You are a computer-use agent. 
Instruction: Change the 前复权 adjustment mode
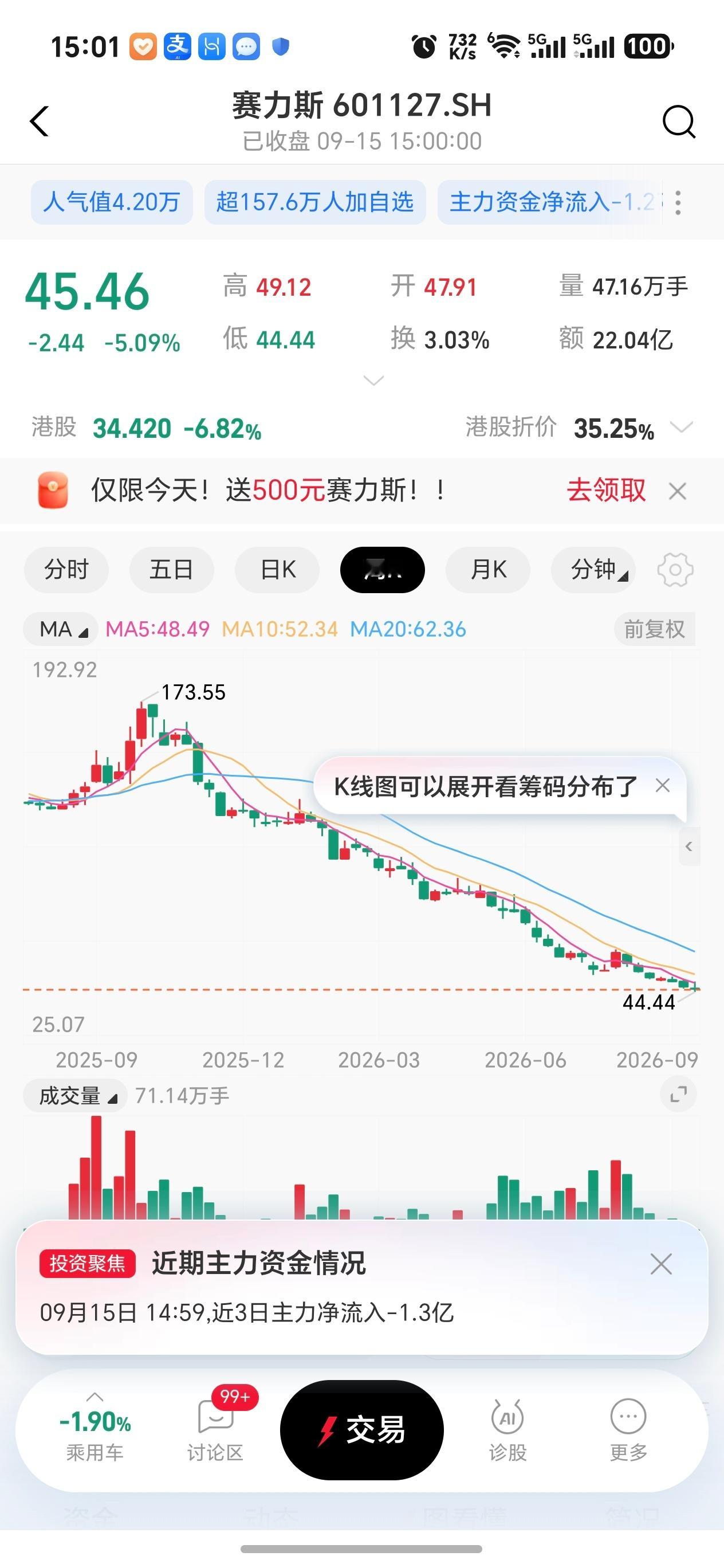click(x=655, y=629)
